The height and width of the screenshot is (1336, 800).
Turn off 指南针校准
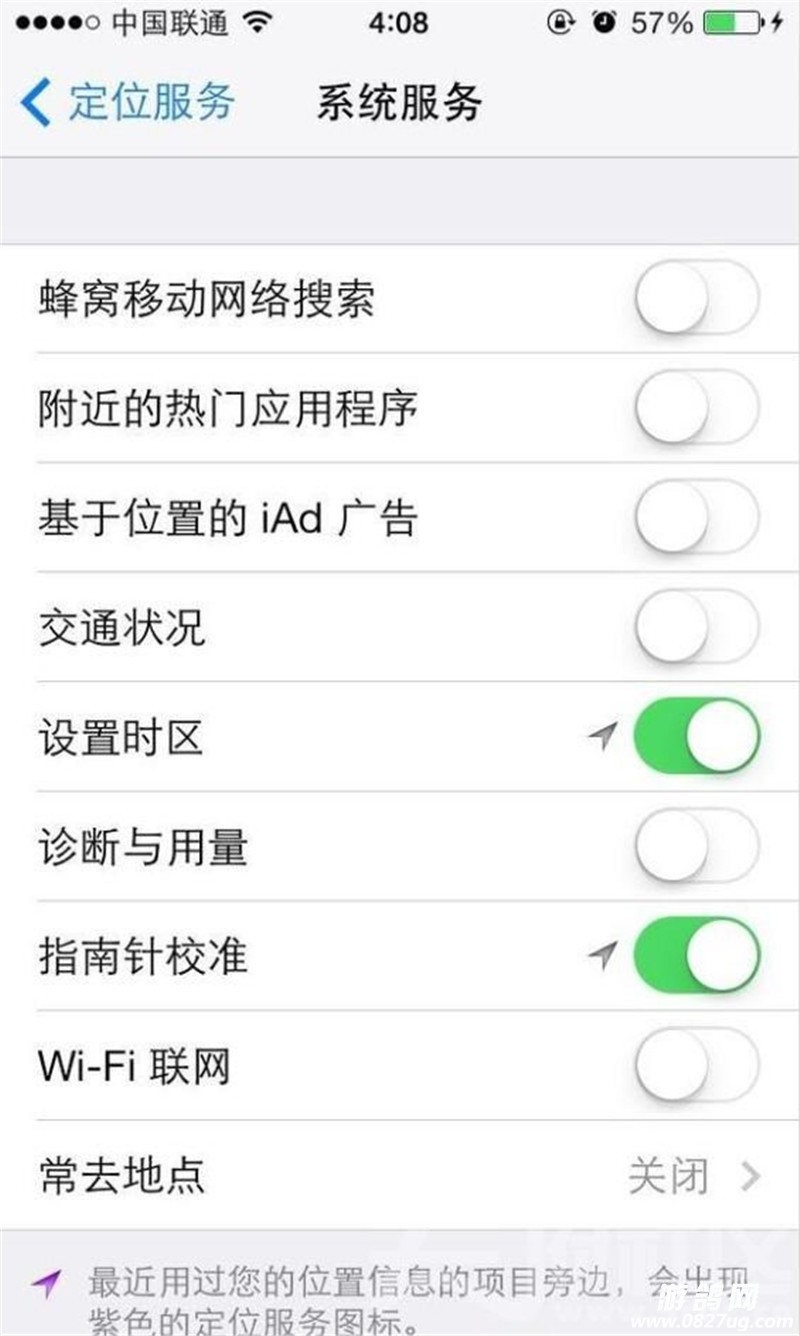click(697, 956)
